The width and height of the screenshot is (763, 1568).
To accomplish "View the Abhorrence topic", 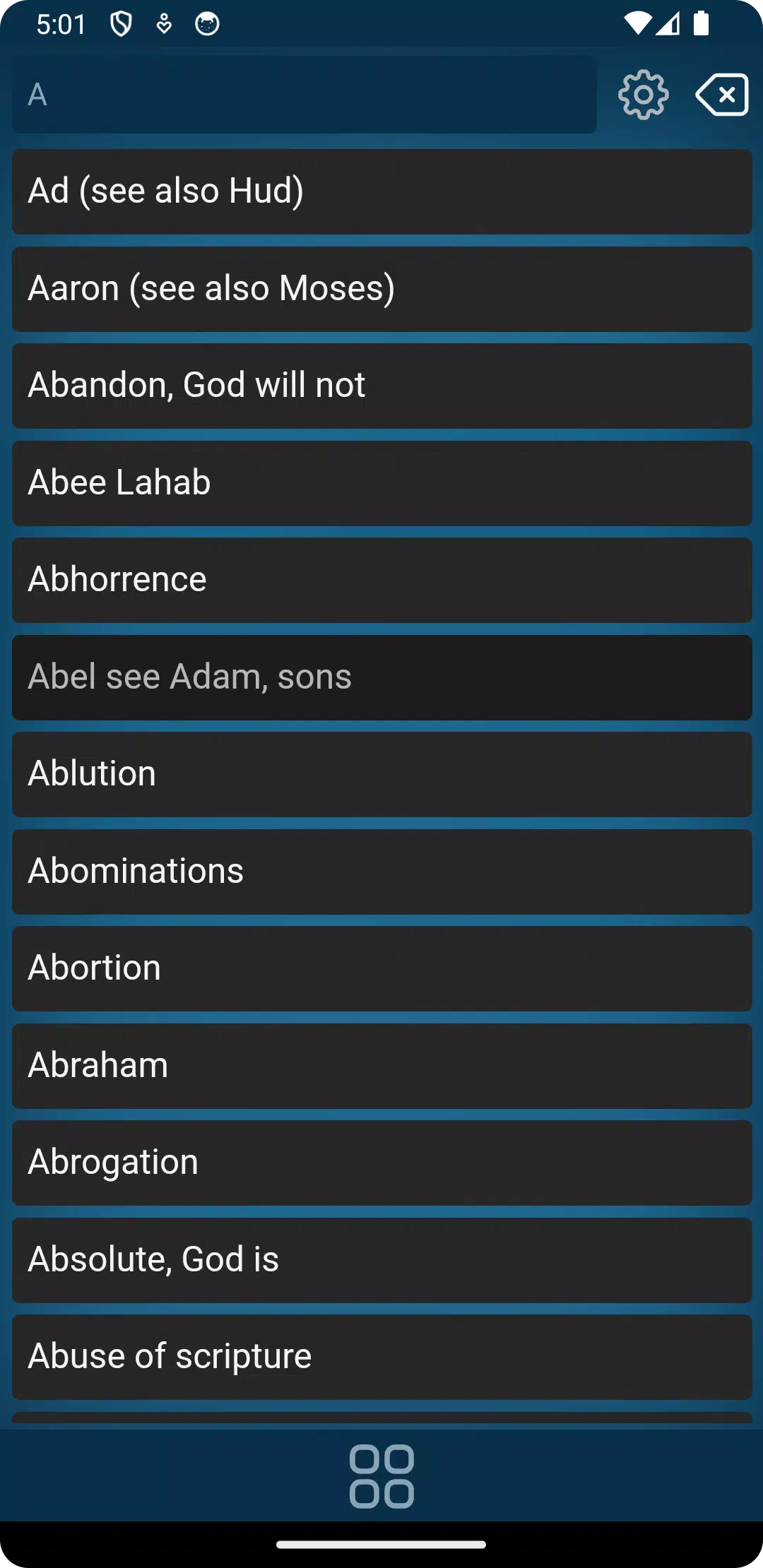I will click(382, 580).
